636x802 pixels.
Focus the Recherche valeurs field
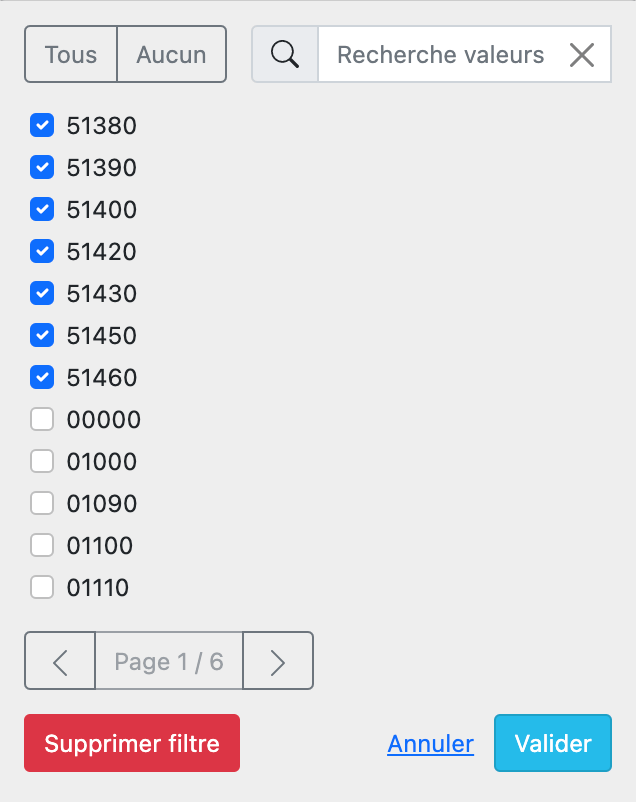click(x=440, y=54)
